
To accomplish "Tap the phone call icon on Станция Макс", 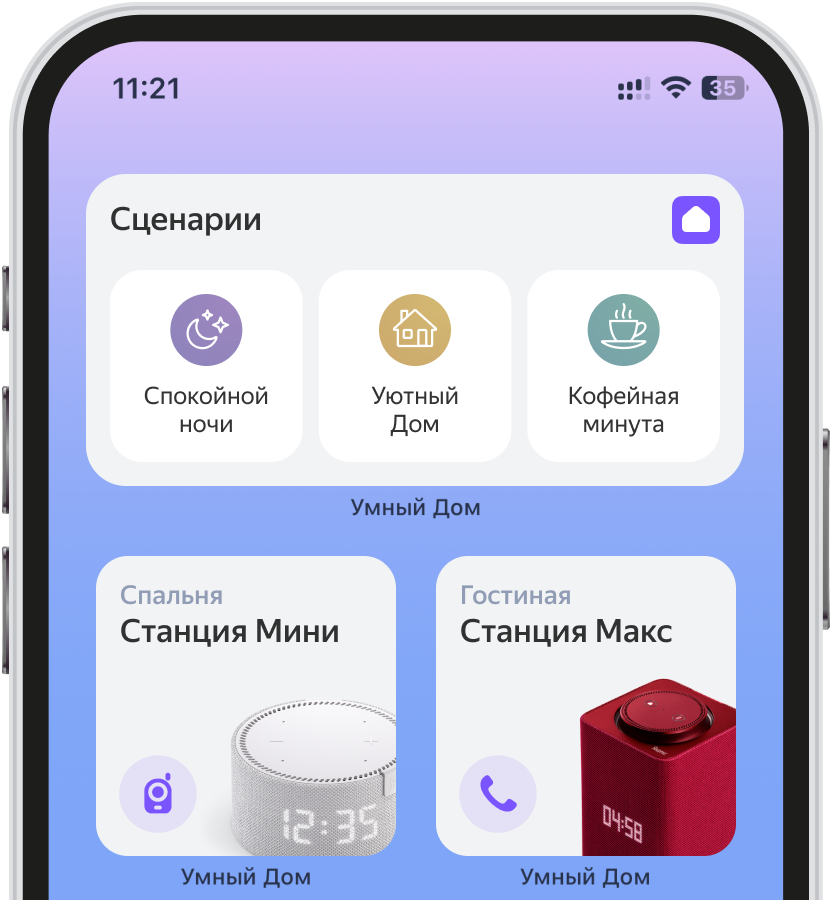I will coord(497,795).
